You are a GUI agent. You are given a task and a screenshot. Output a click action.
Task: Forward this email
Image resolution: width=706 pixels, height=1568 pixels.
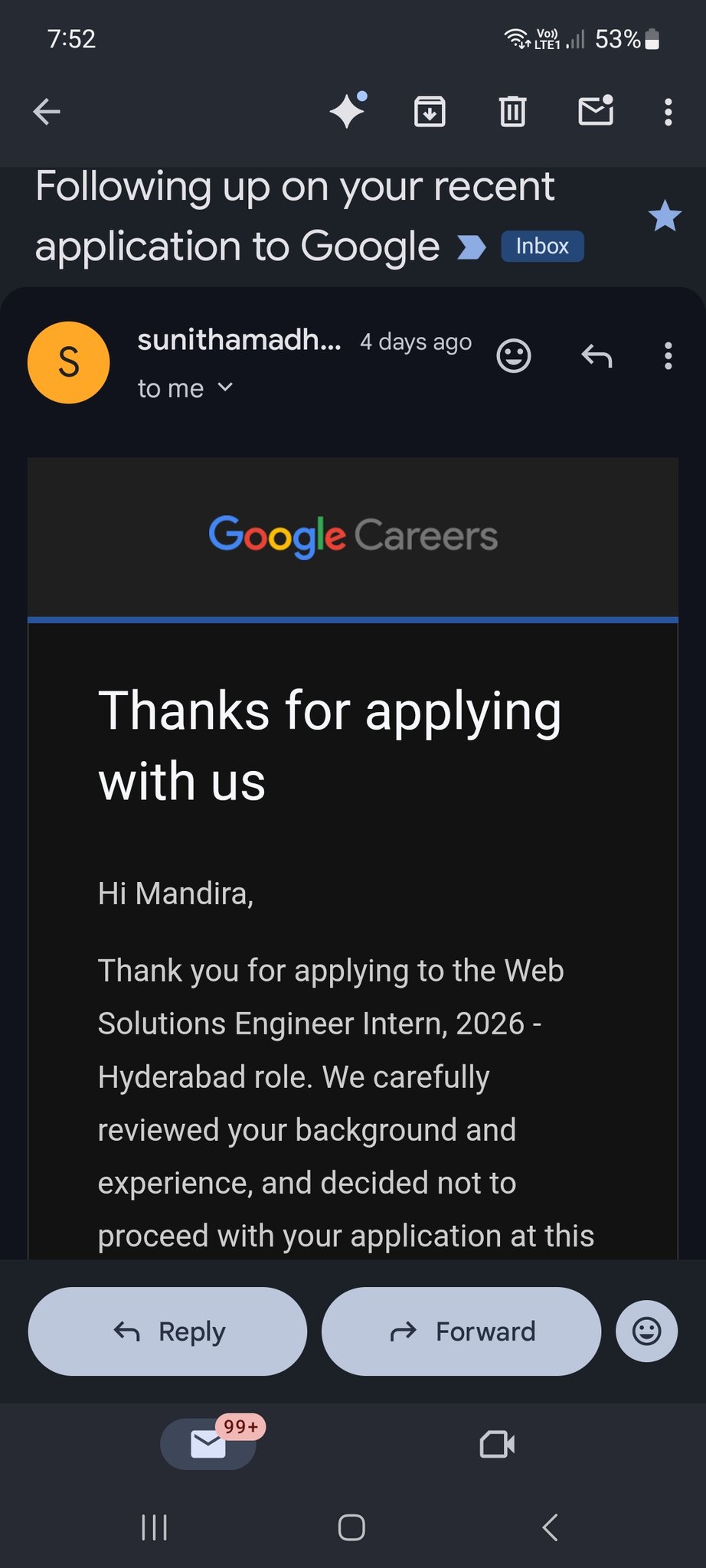pyautogui.click(x=461, y=1331)
